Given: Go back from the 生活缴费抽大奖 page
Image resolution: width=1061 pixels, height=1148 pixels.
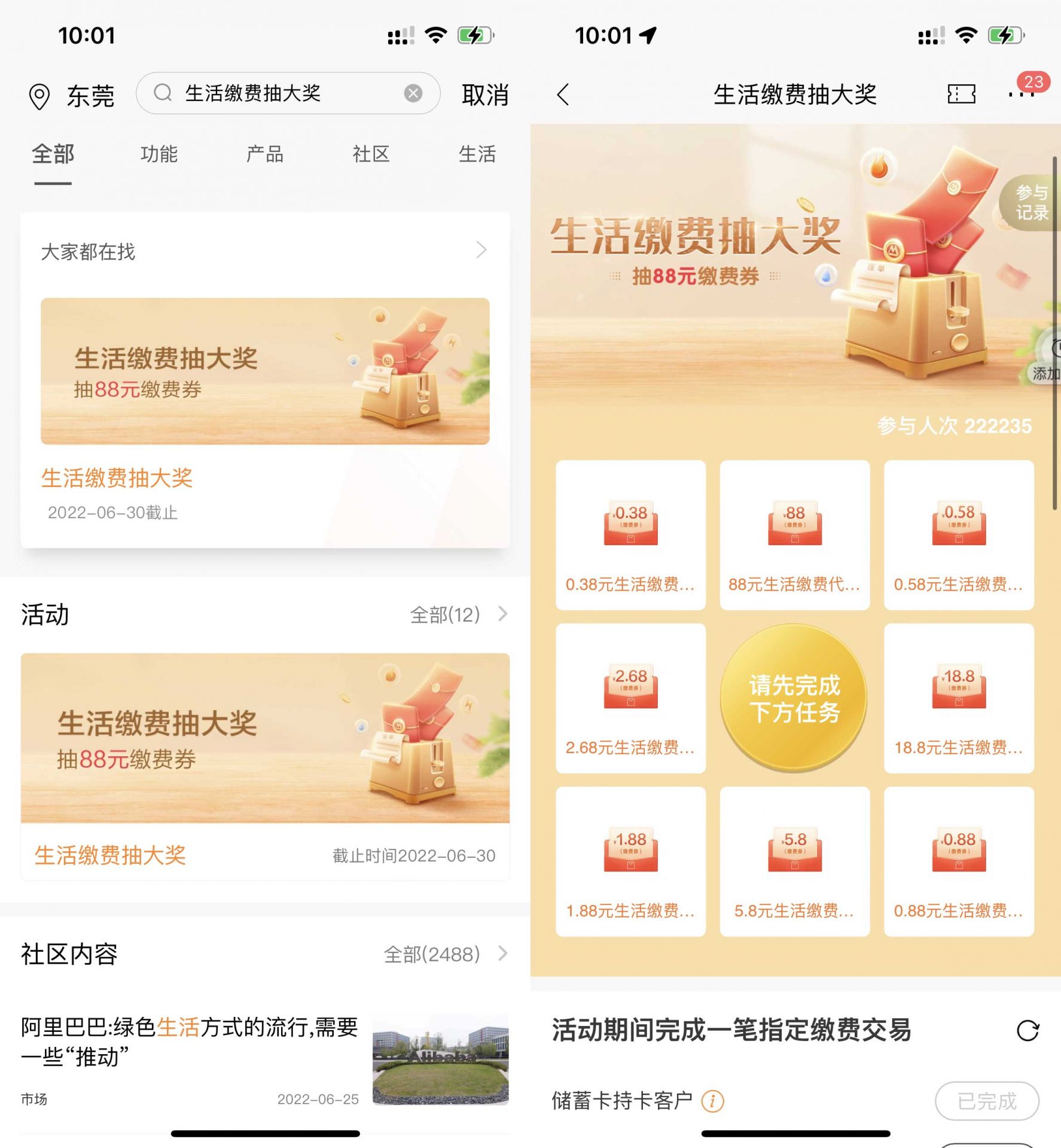Looking at the screenshot, I should pos(563,95).
